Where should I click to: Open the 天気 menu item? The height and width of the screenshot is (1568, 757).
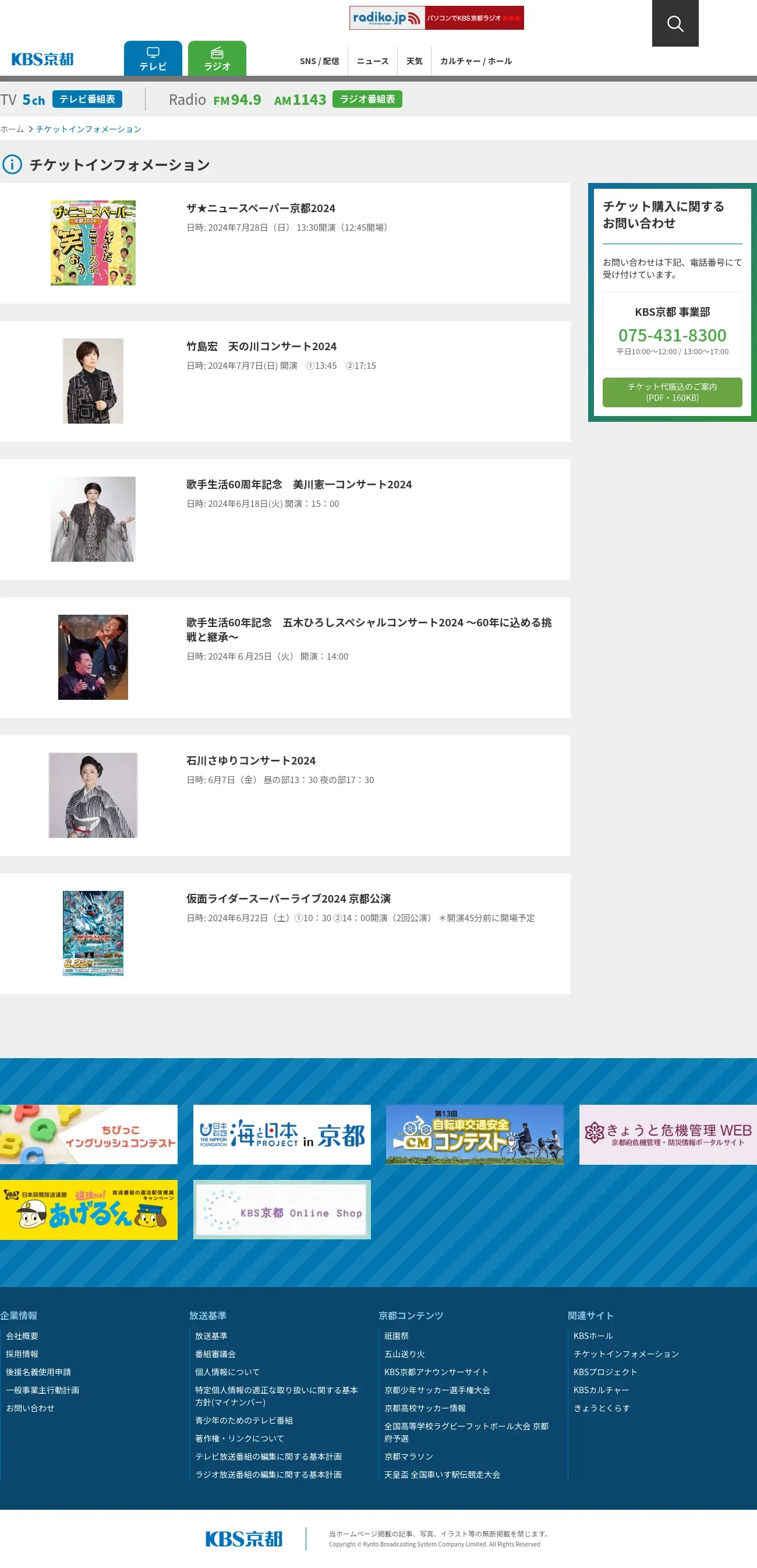click(x=415, y=61)
